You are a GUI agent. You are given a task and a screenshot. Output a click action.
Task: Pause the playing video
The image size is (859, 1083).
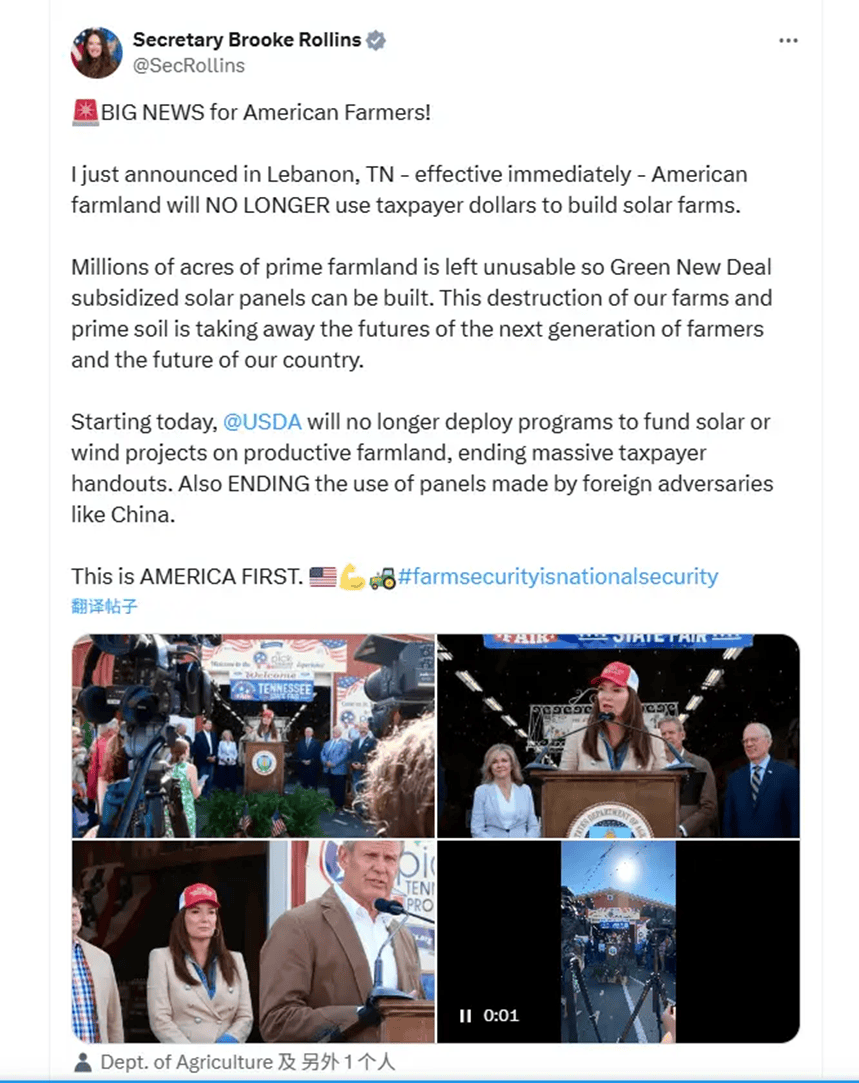[465, 1015]
